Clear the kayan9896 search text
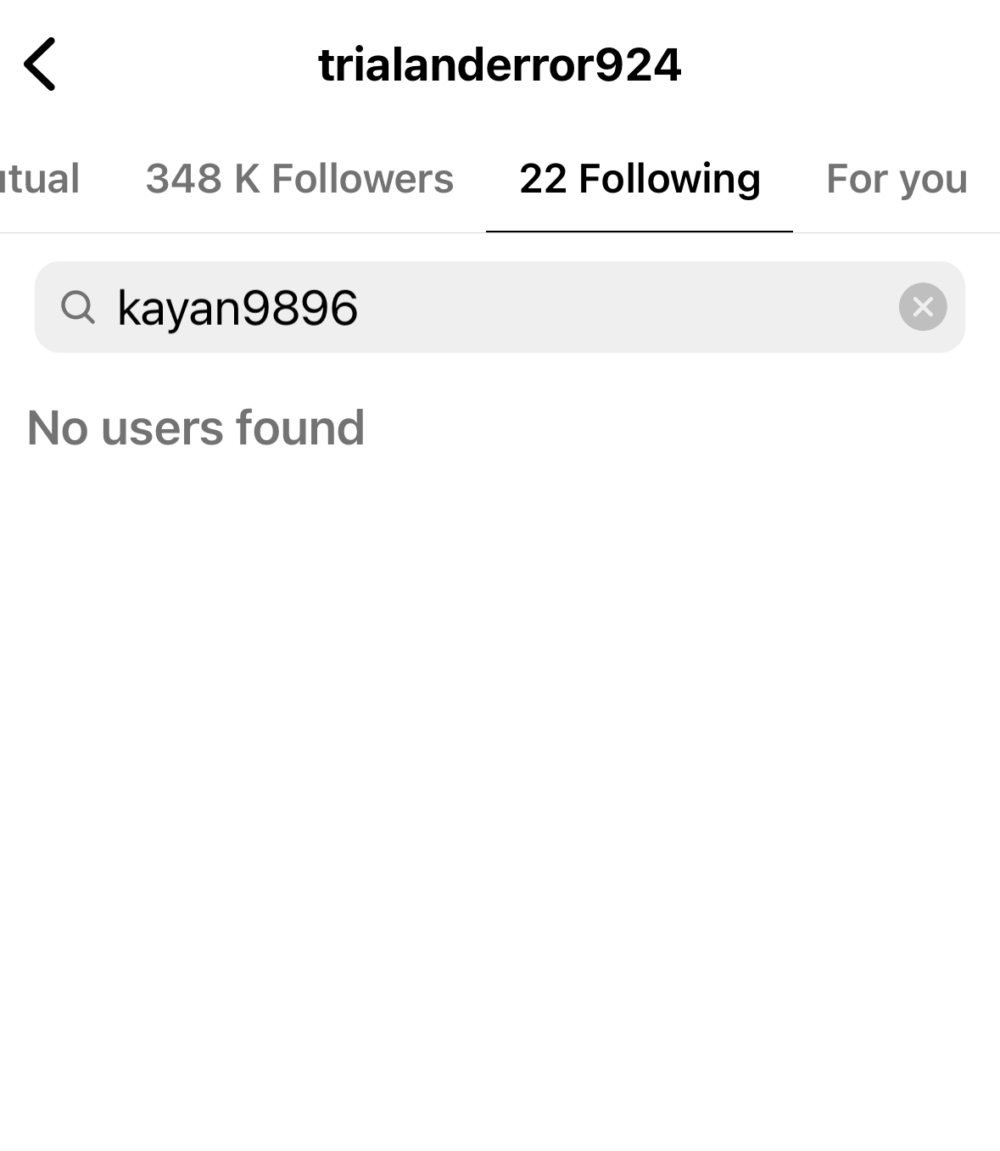1000x1151 pixels. [x=922, y=307]
